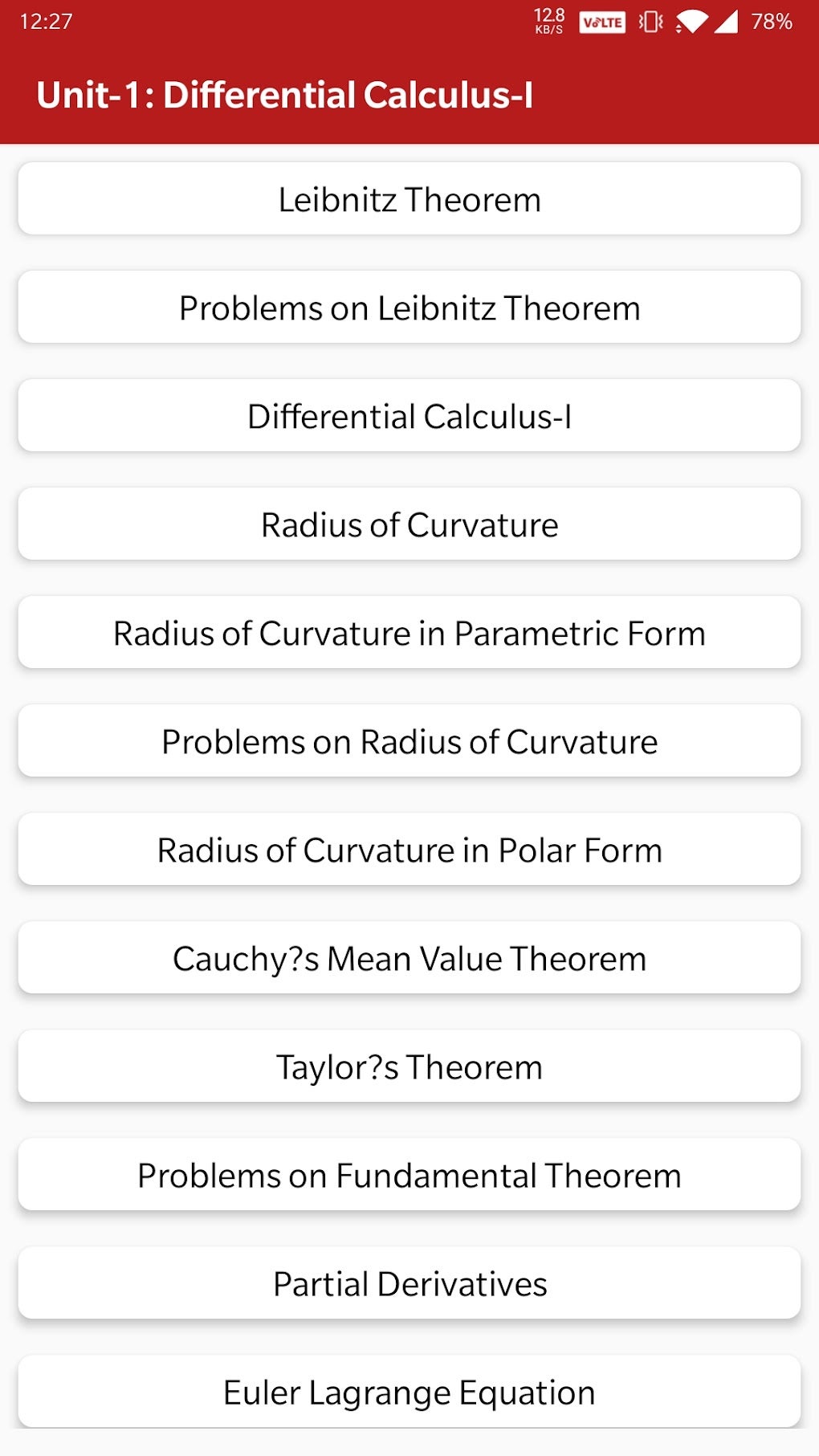Tap the Wi-Fi status icon
The height and width of the screenshot is (1456, 819).
coord(692,22)
